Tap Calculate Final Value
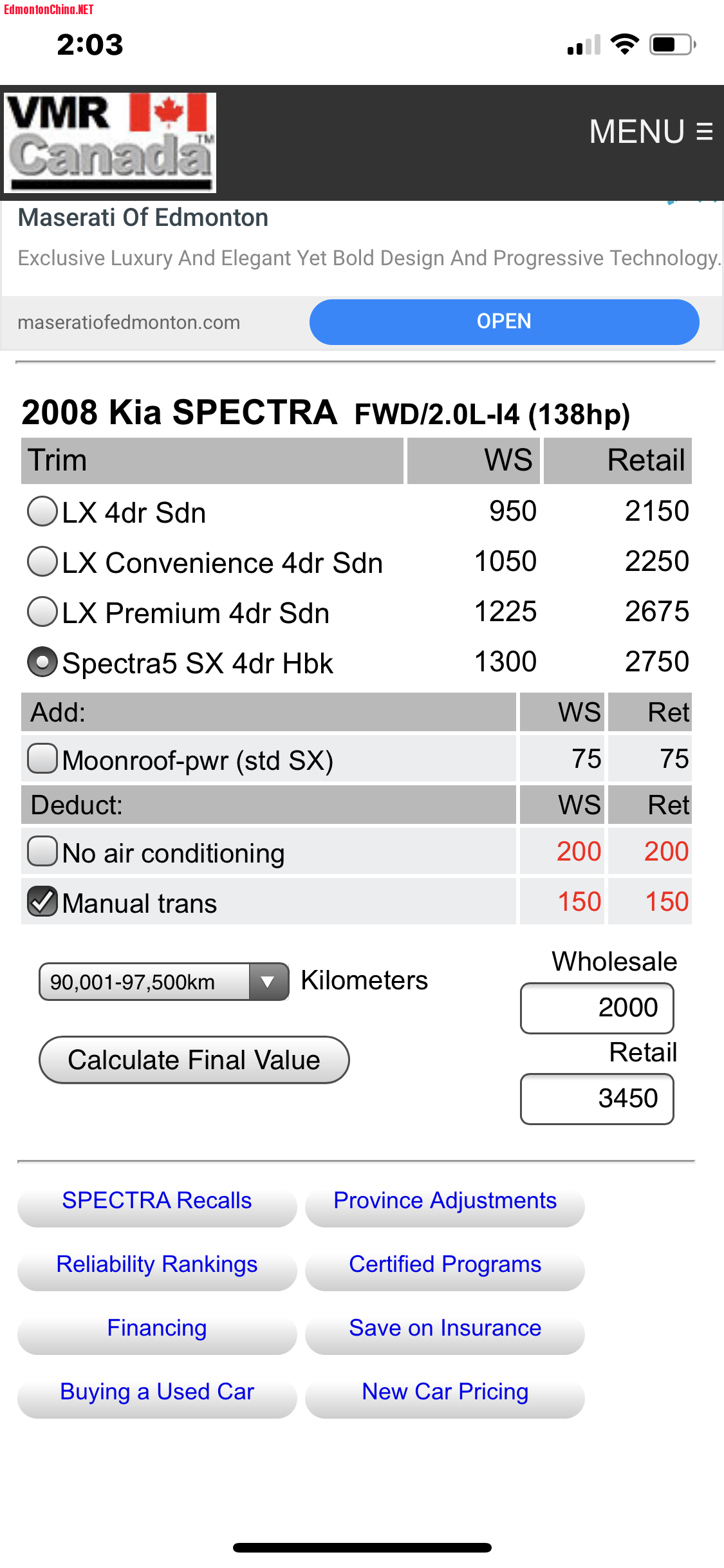Image resolution: width=724 pixels, height=1568 pixels. pos(194,1059)
